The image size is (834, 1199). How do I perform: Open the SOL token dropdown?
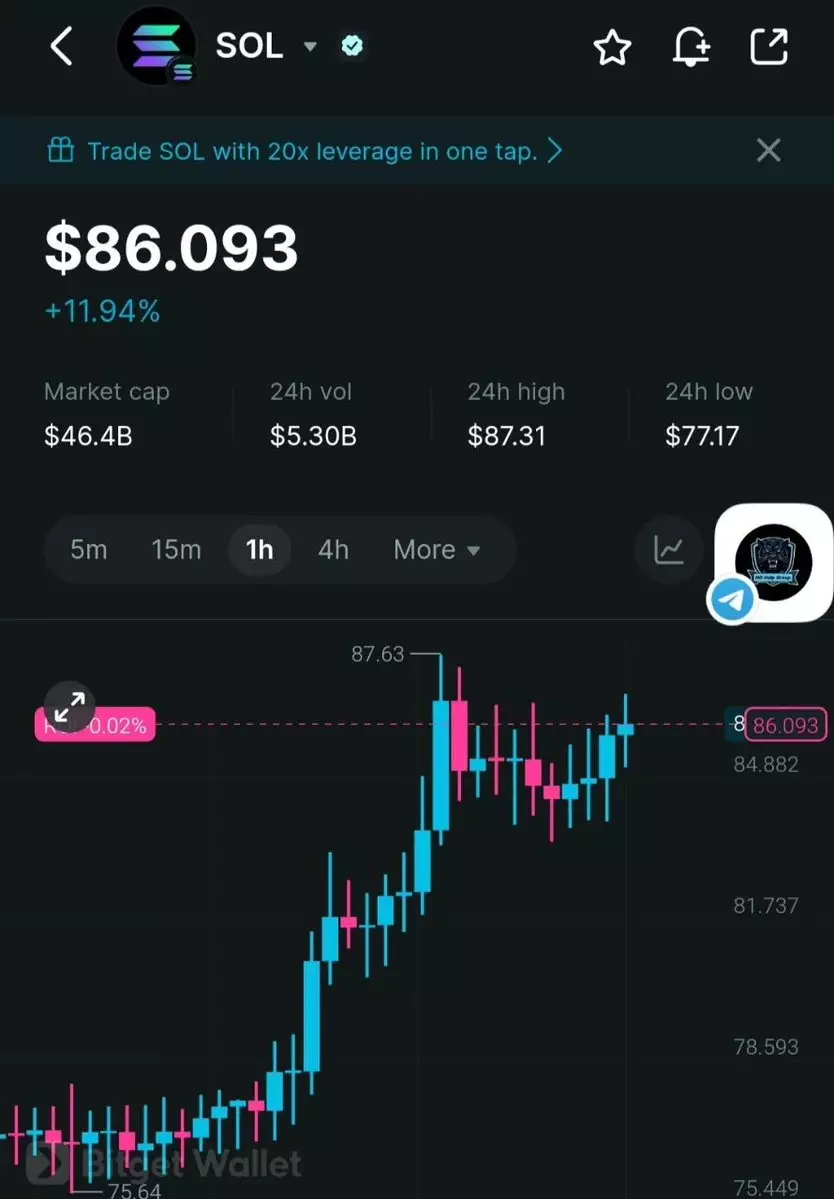point(310,47)
